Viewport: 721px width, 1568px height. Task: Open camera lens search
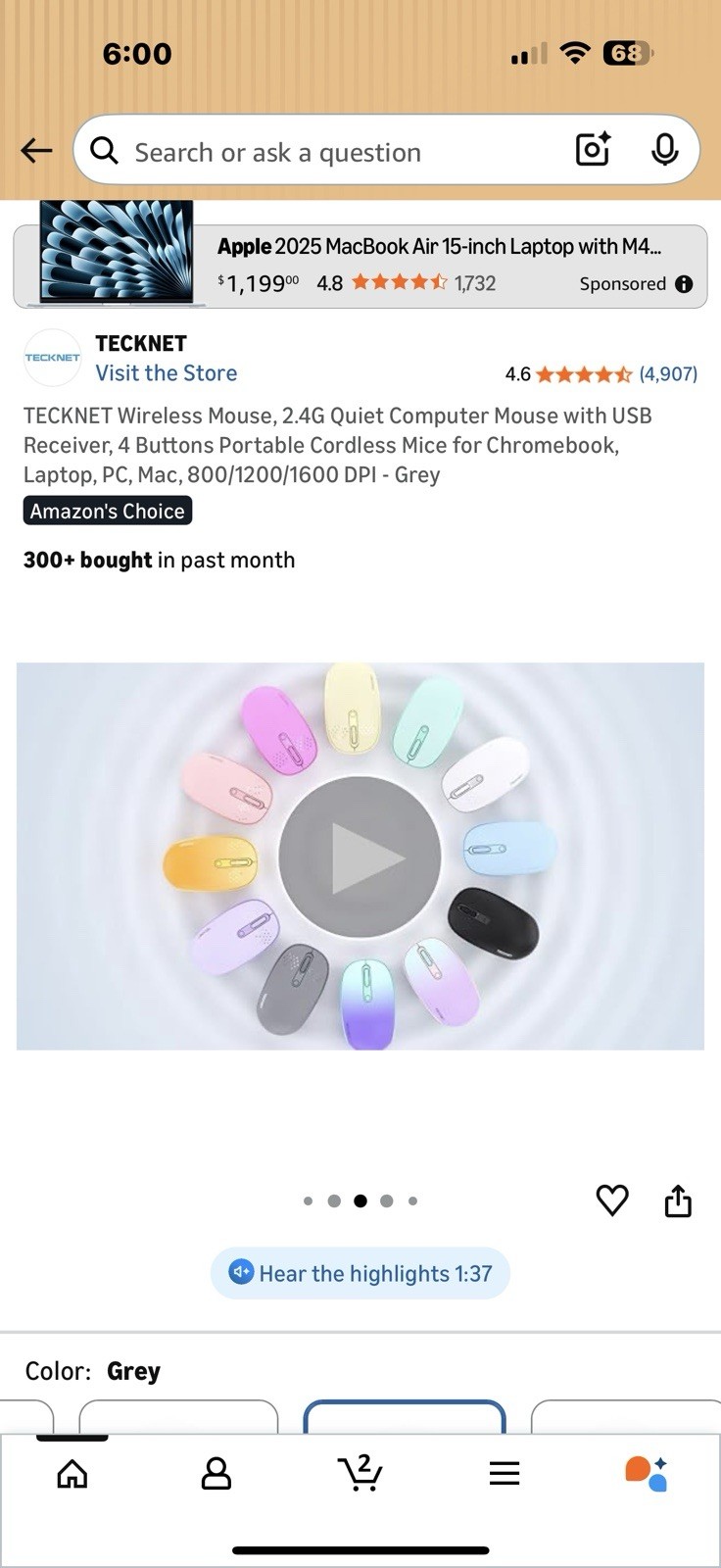point(593,150)
